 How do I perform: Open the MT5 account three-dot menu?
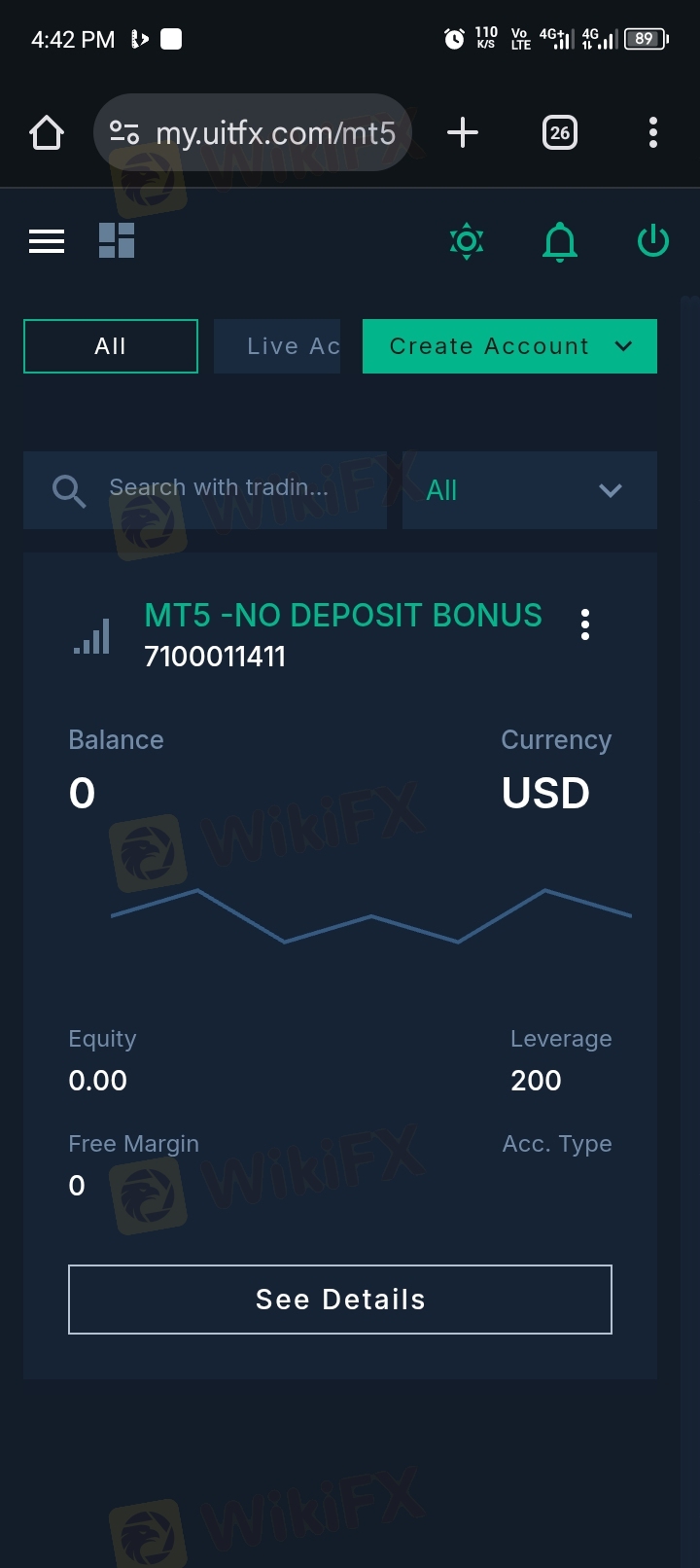point(585,624)
